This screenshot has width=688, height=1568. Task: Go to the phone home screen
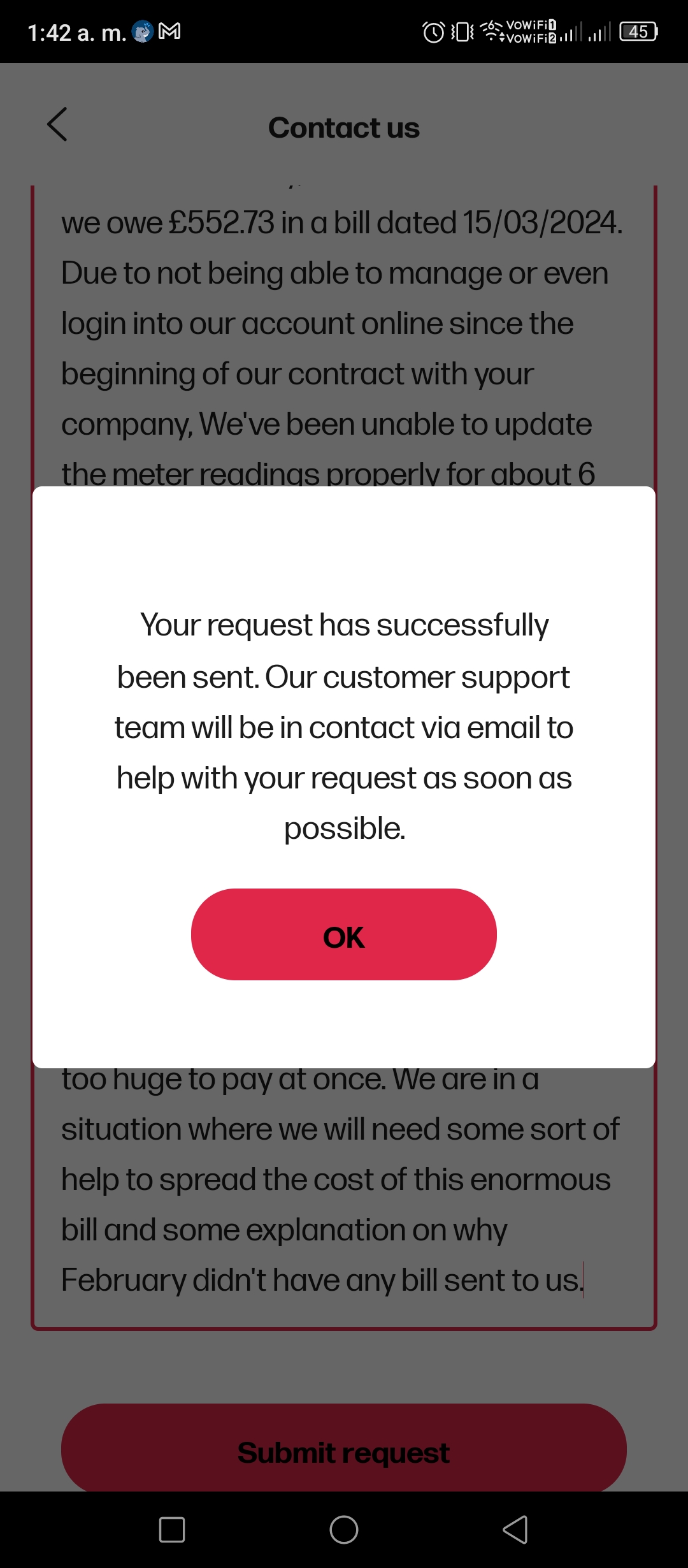point(344,1530)
